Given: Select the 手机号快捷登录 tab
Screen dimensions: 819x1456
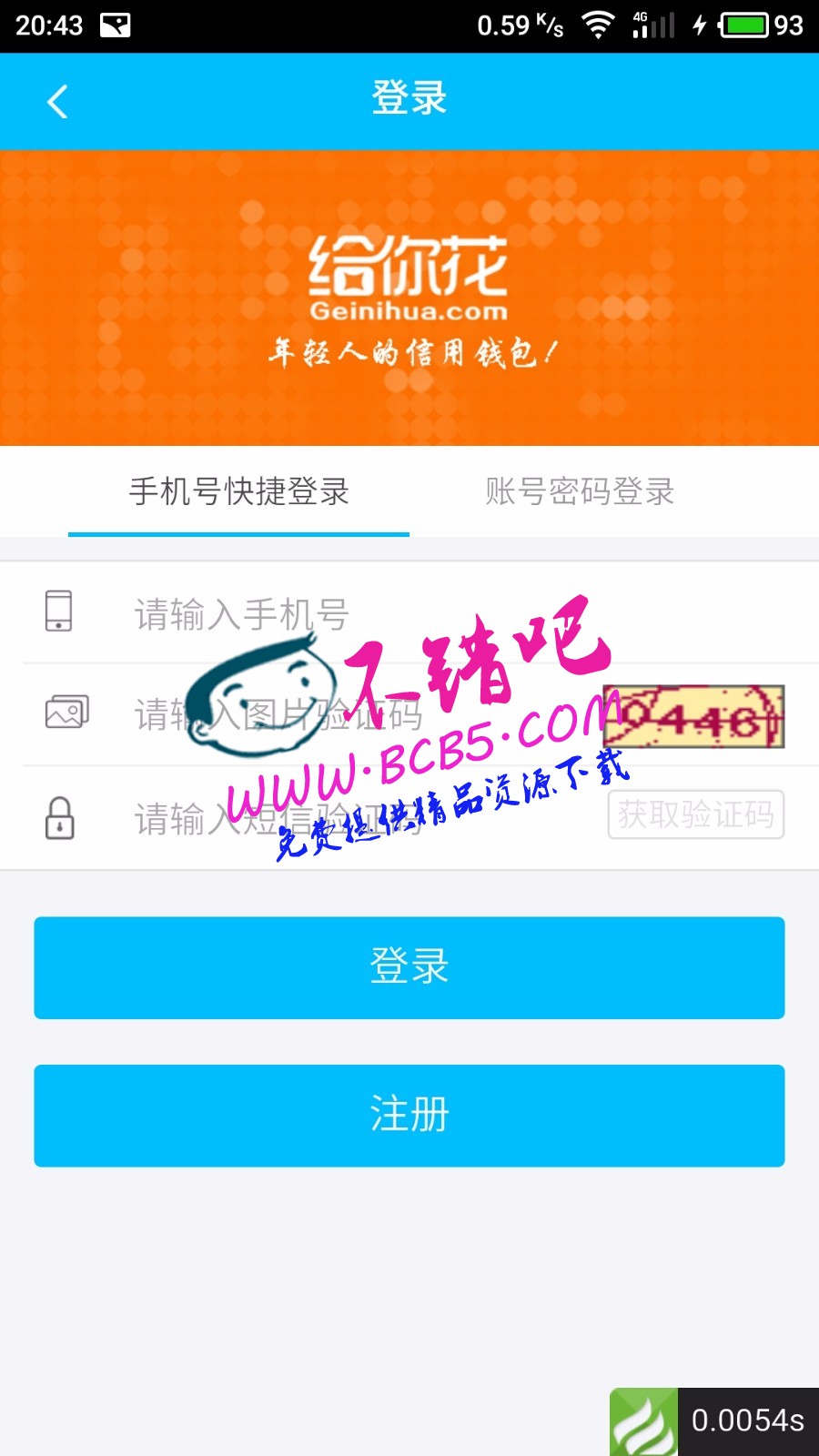Looking at the screenshot, I should [x=238, y=492].
